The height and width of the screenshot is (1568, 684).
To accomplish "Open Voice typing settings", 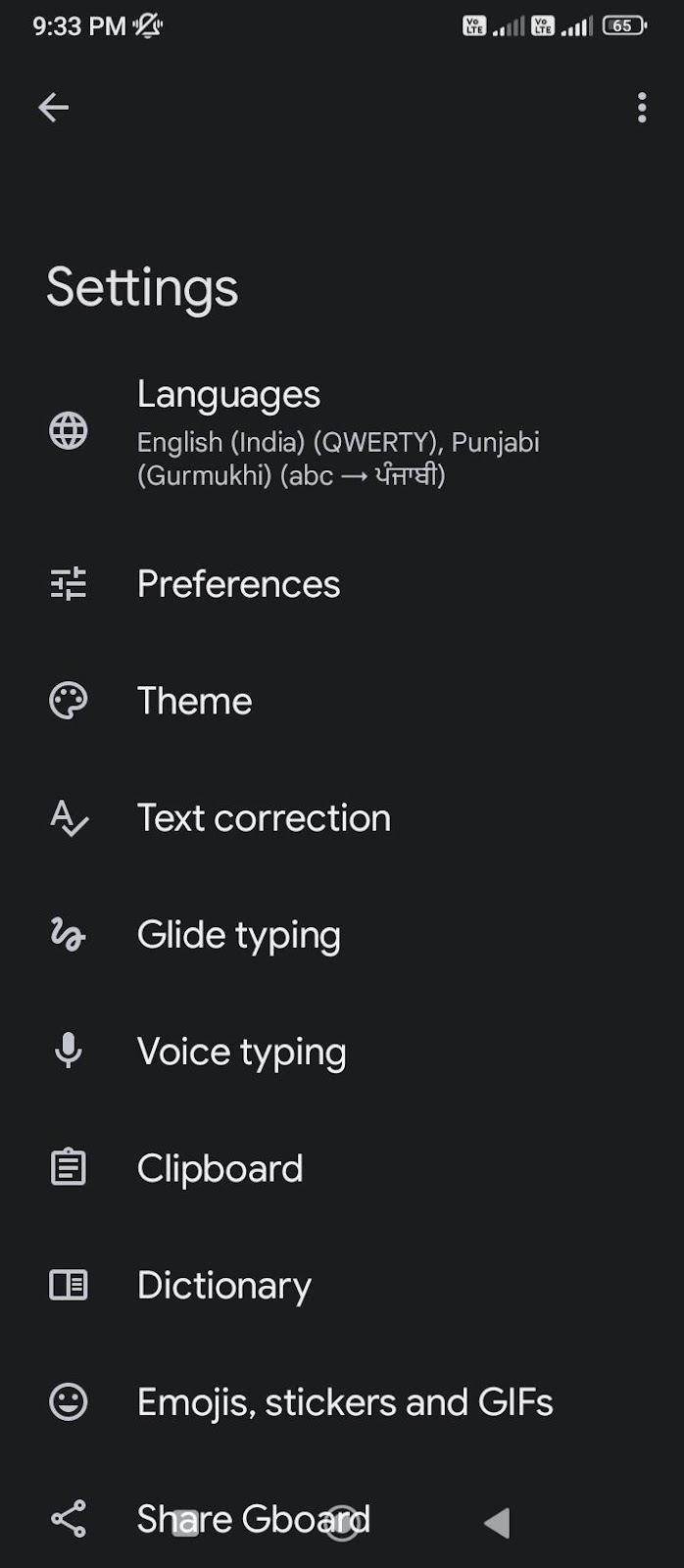I will (241, 1052).
